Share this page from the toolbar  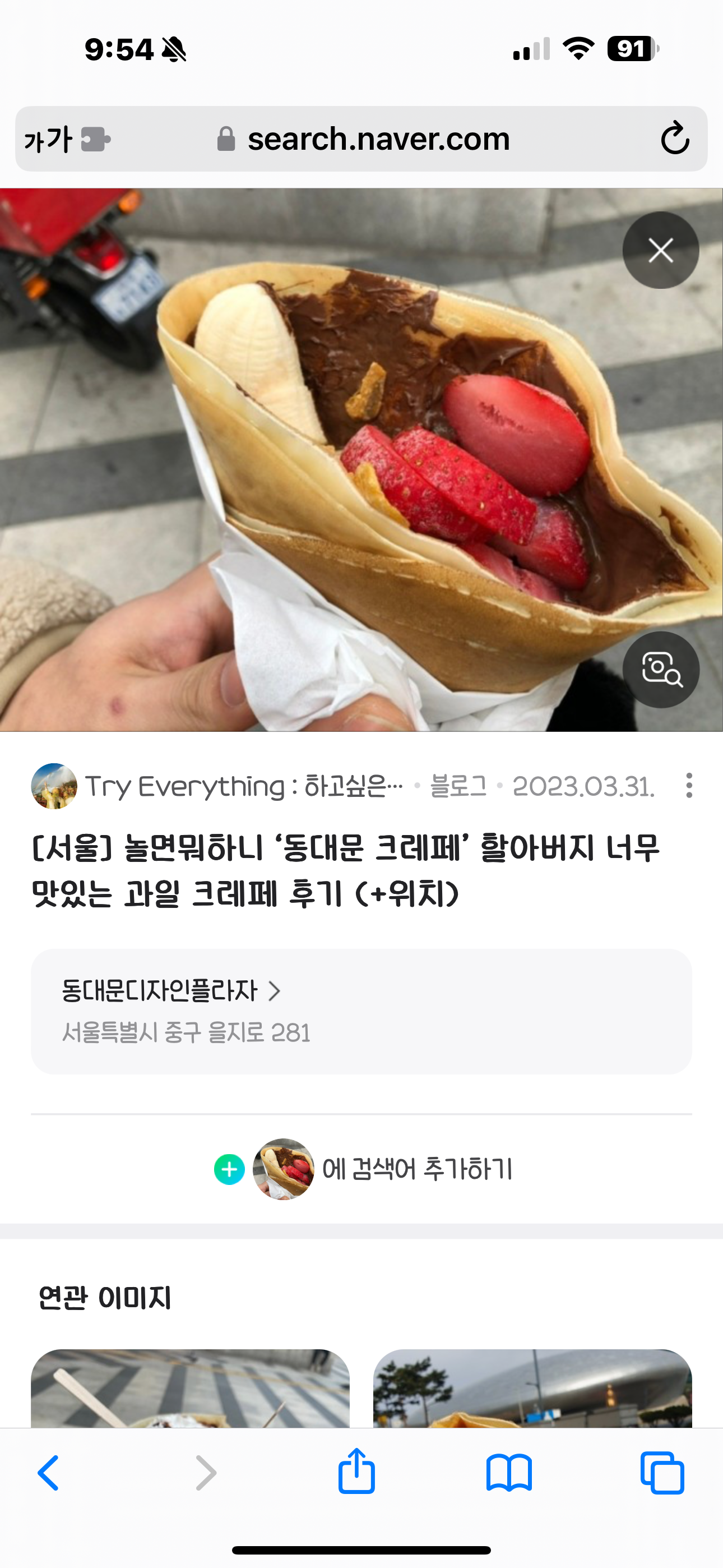tap(356, 1472)
